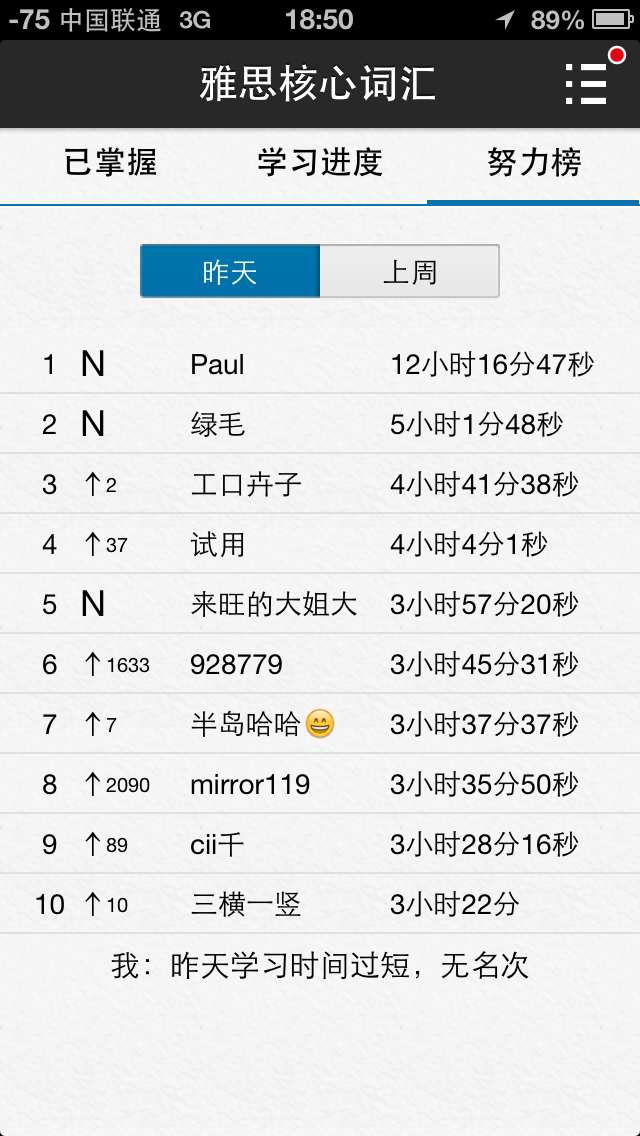Switch to the 已掌握 tab
Screen dimensions: 640x1136
click(110, 163)
